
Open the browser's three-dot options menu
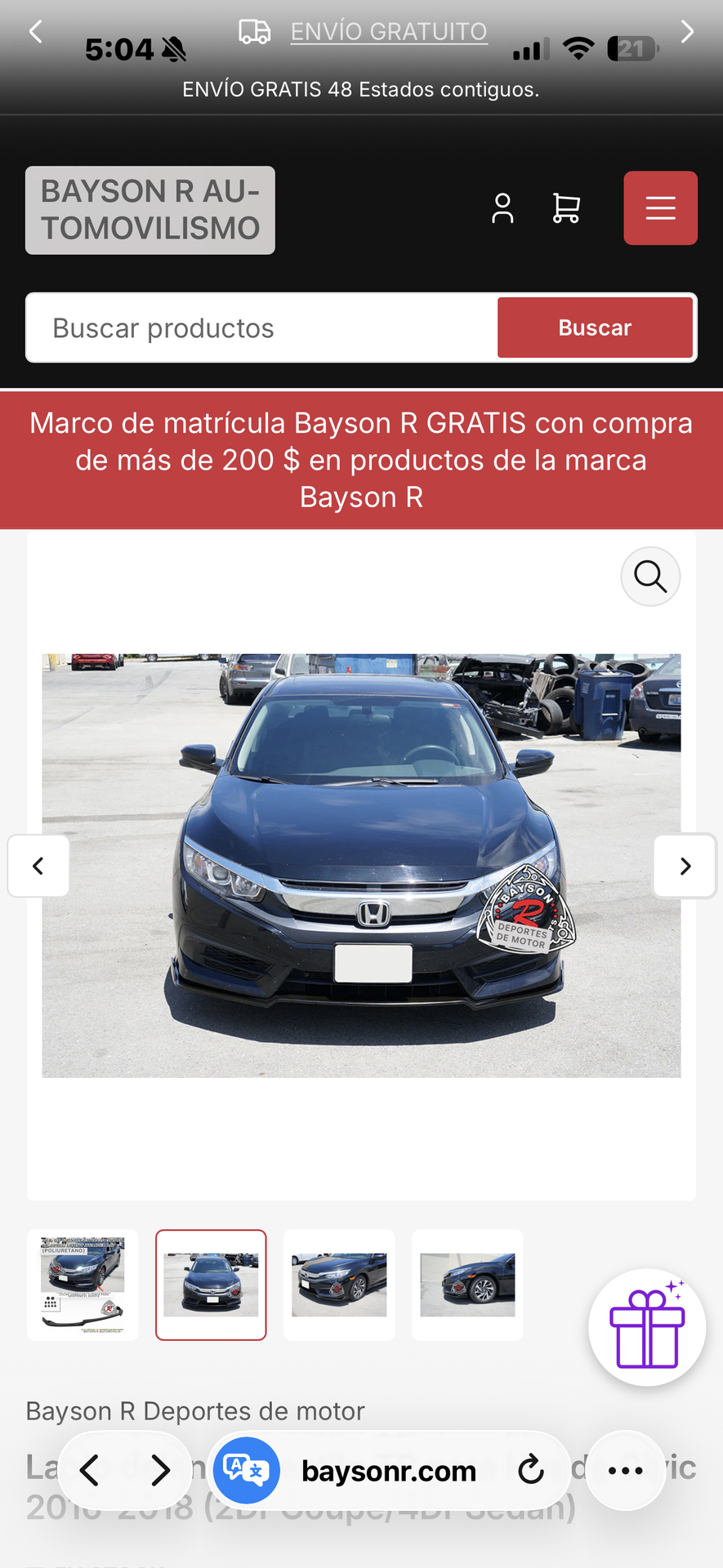(626, 1470)
